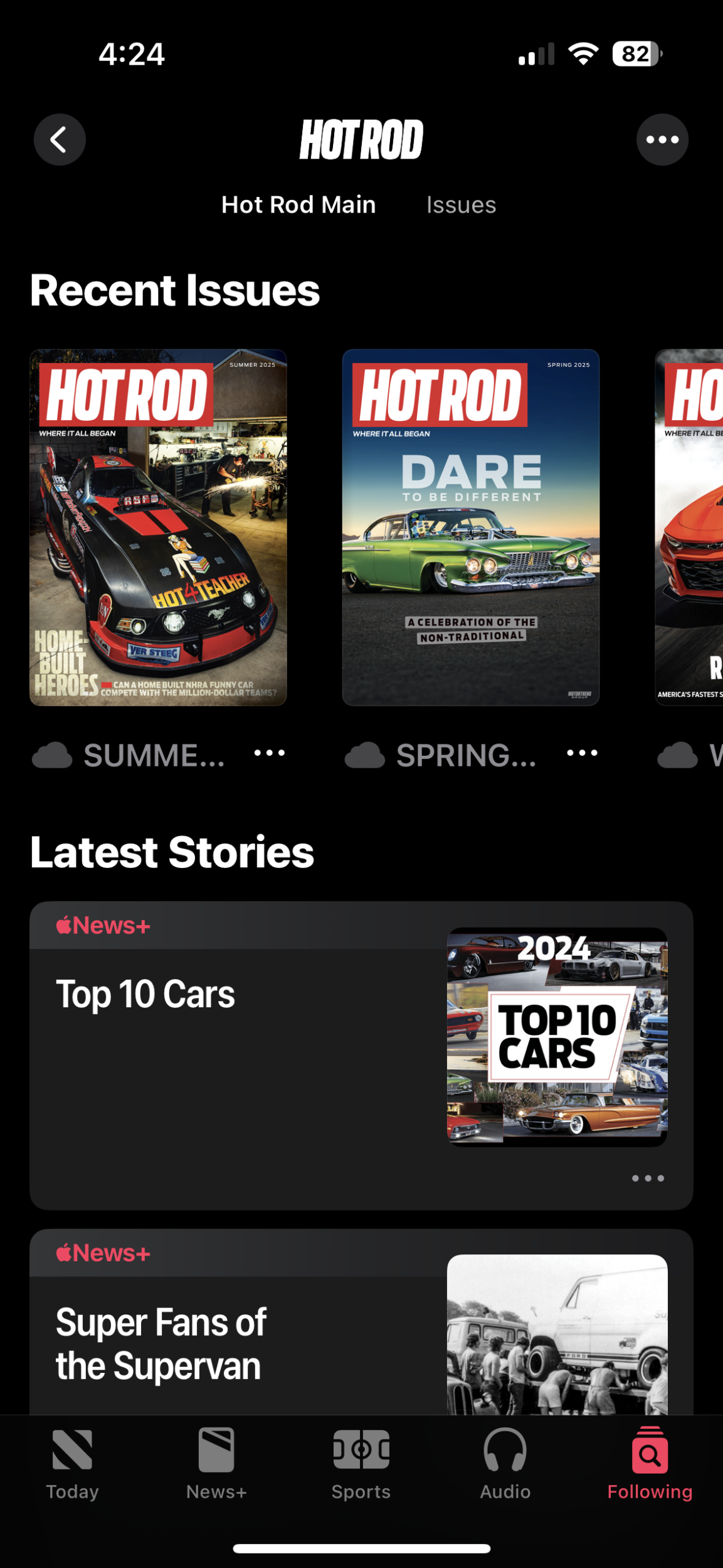Read the Top 10 Cars story
The height and width of the screenshot is (1568, 723).
[145, 994]
